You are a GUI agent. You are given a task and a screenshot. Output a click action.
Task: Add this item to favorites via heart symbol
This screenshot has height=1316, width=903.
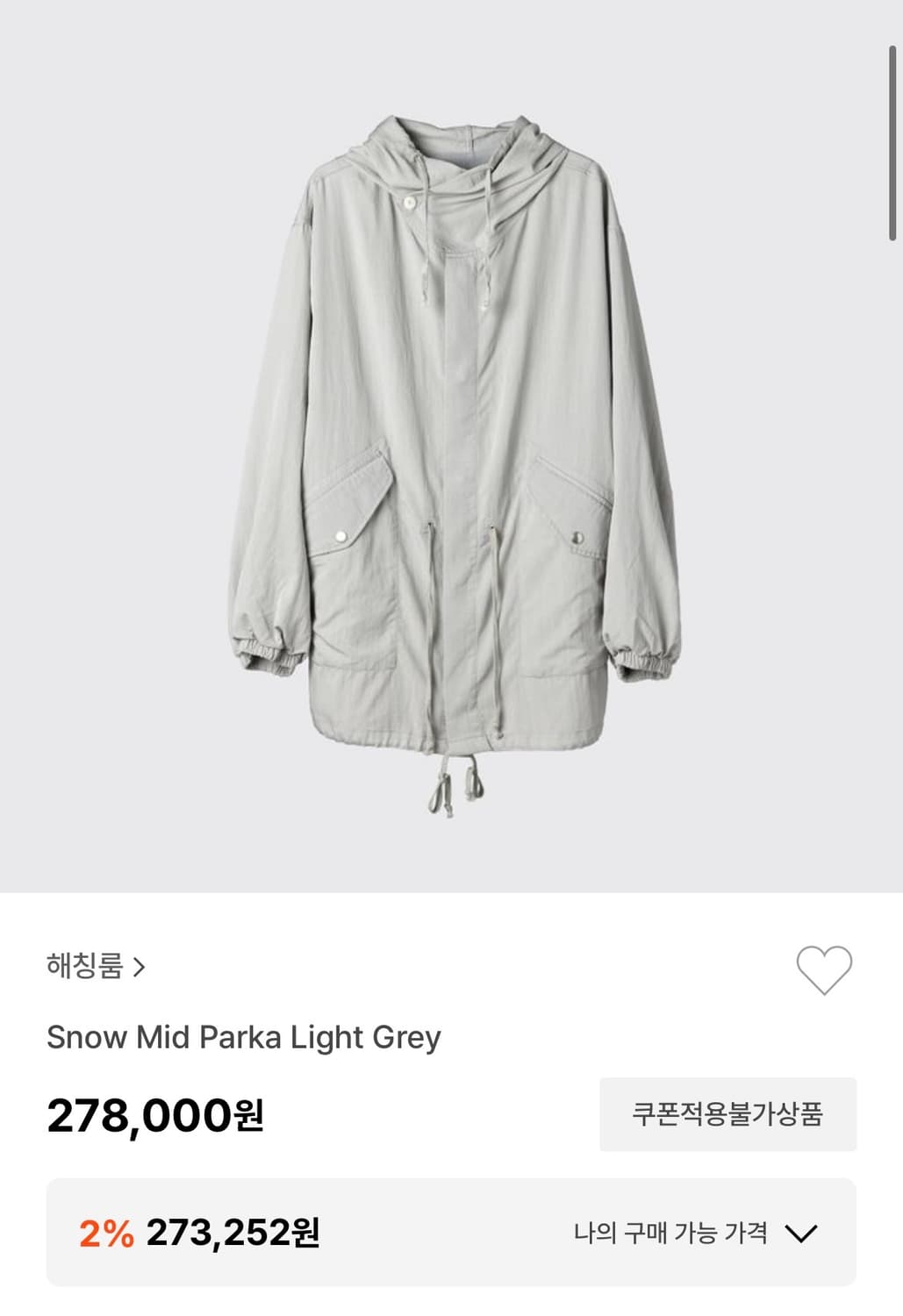[823, 971]
